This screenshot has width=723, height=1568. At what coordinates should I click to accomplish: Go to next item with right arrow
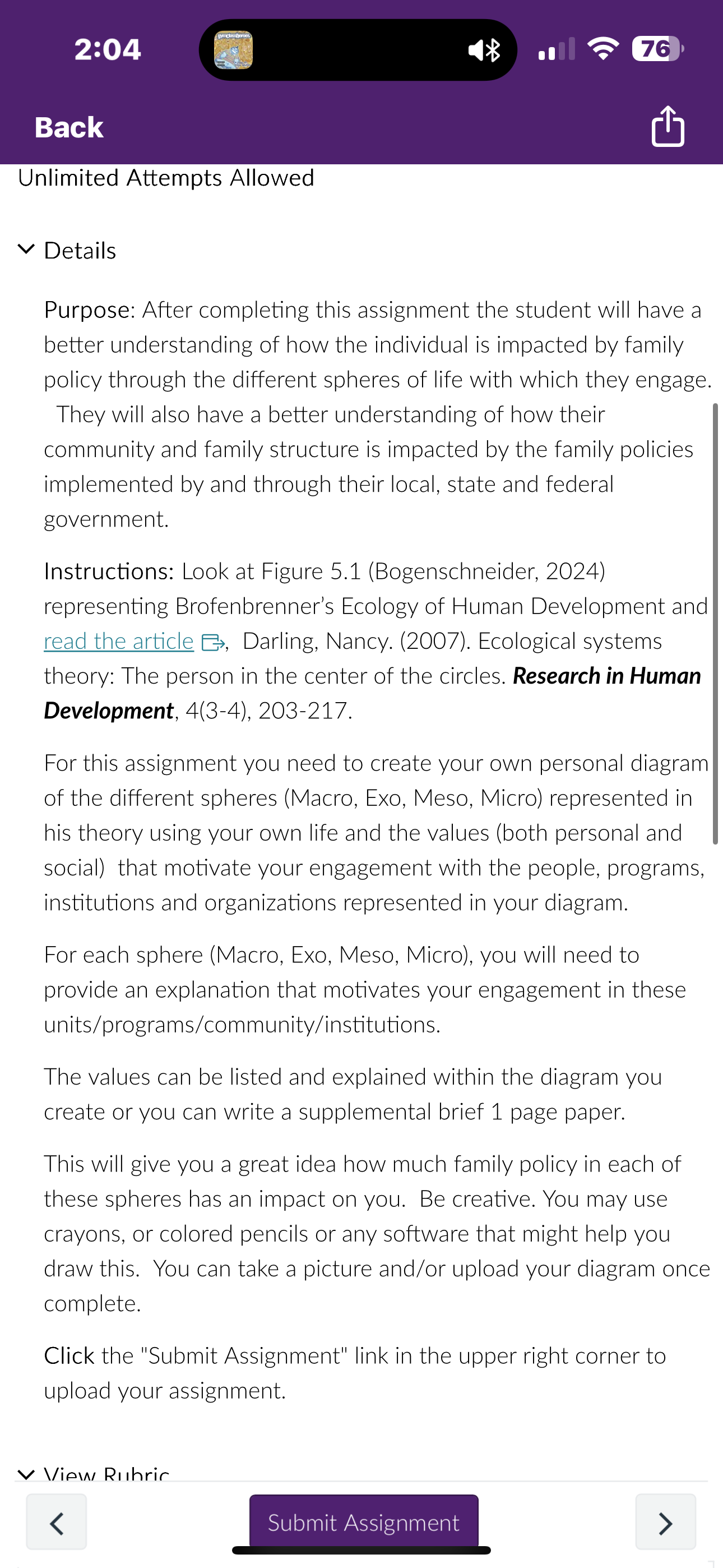coord(666,1522)
